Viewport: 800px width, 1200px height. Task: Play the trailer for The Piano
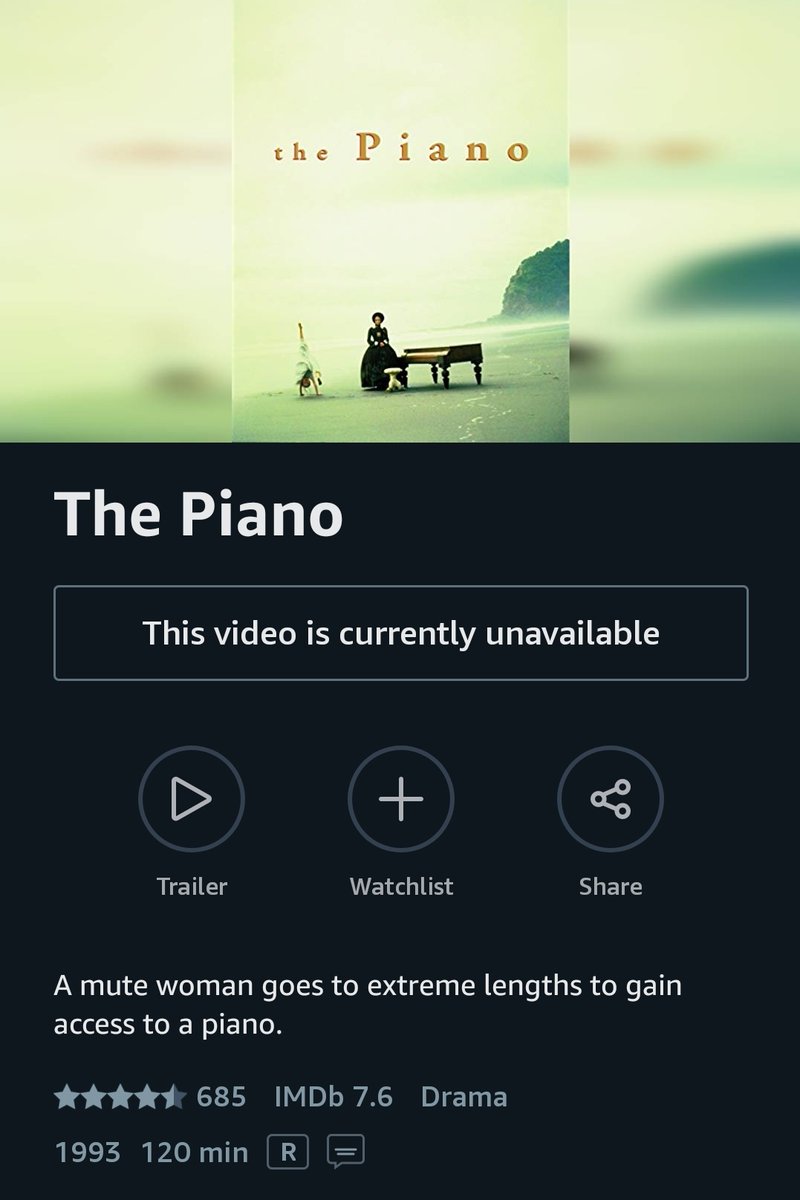click(191, 799)
